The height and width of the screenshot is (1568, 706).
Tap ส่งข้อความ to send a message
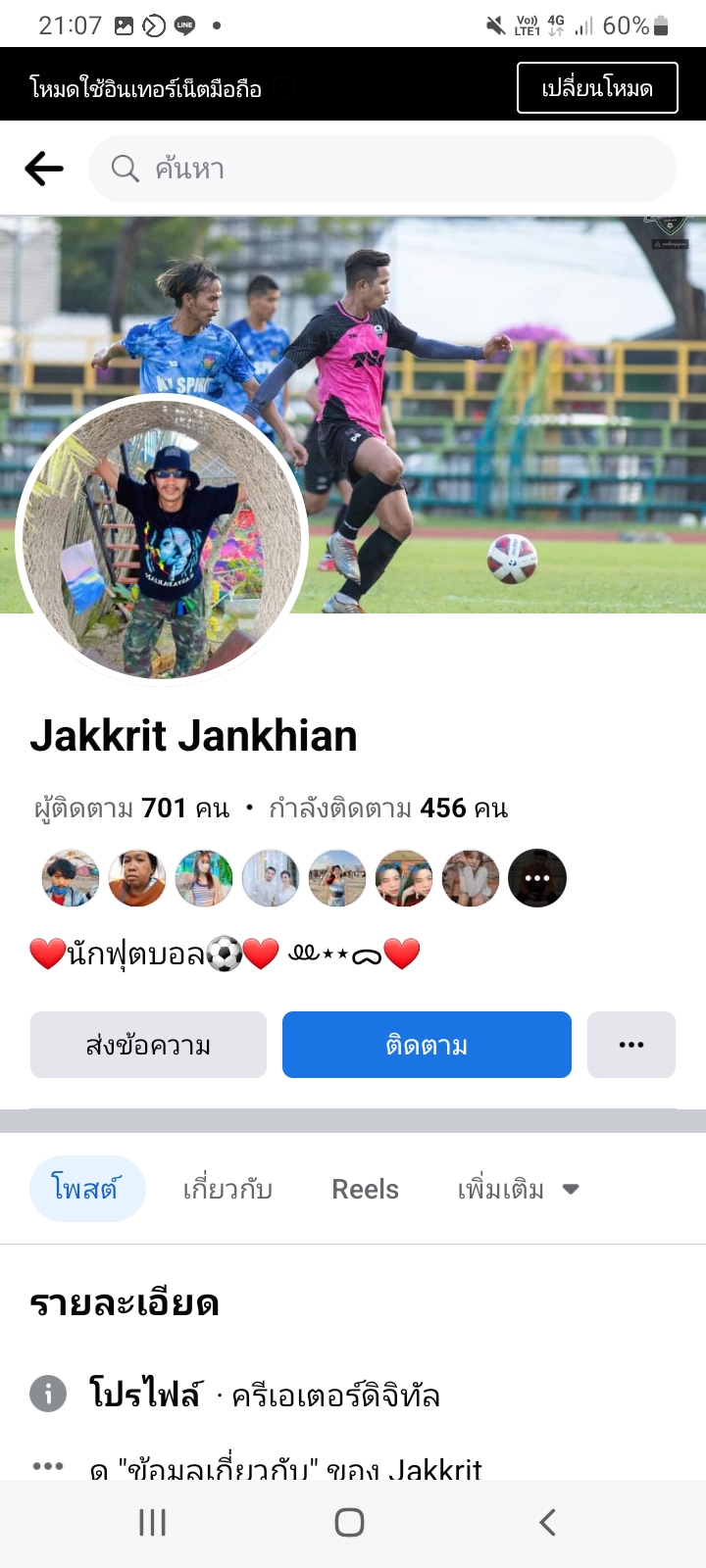coord(148,1045)
